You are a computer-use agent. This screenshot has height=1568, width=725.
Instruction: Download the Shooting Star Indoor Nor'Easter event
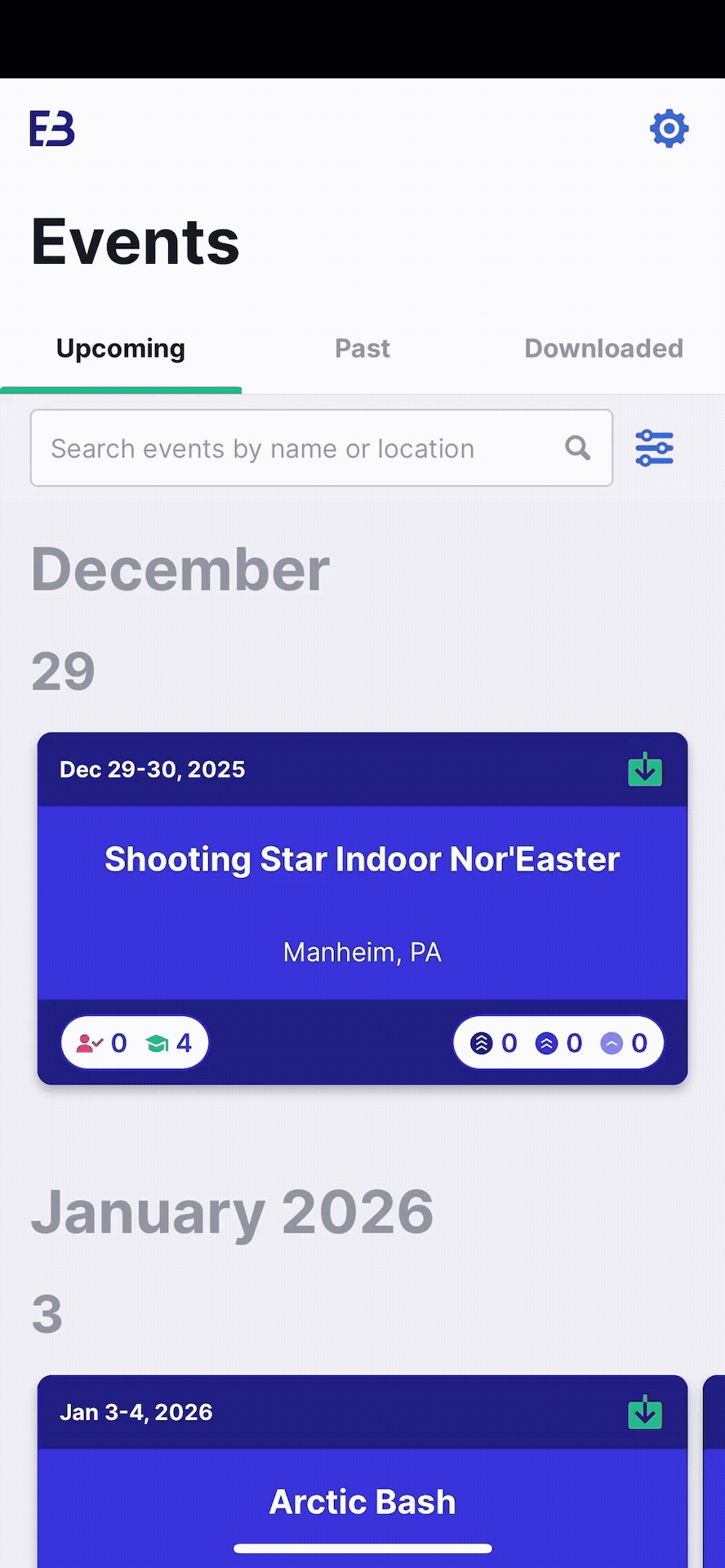point(644,768)
